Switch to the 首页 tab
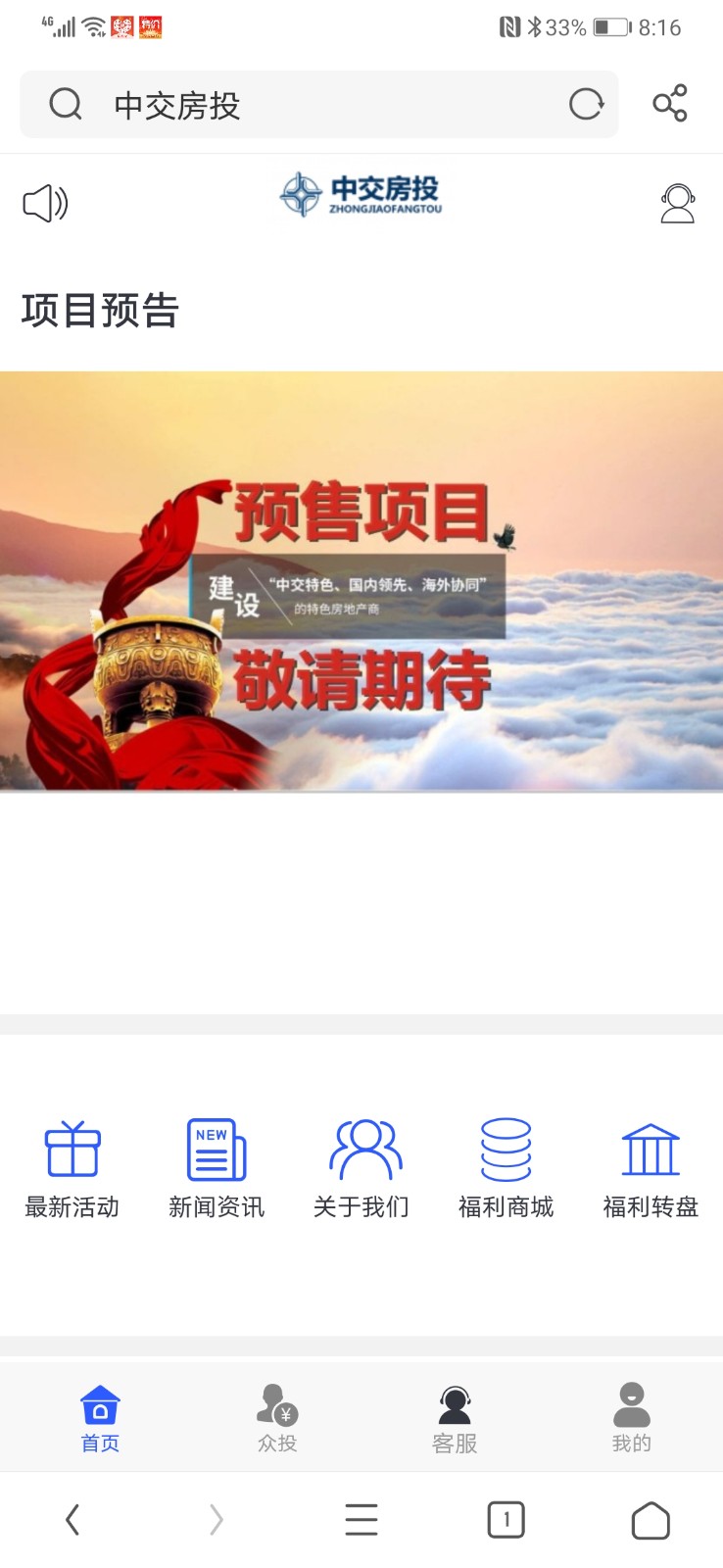Image resolution: width=723 pixels, height=1568 pixels. click(100, 1418)
